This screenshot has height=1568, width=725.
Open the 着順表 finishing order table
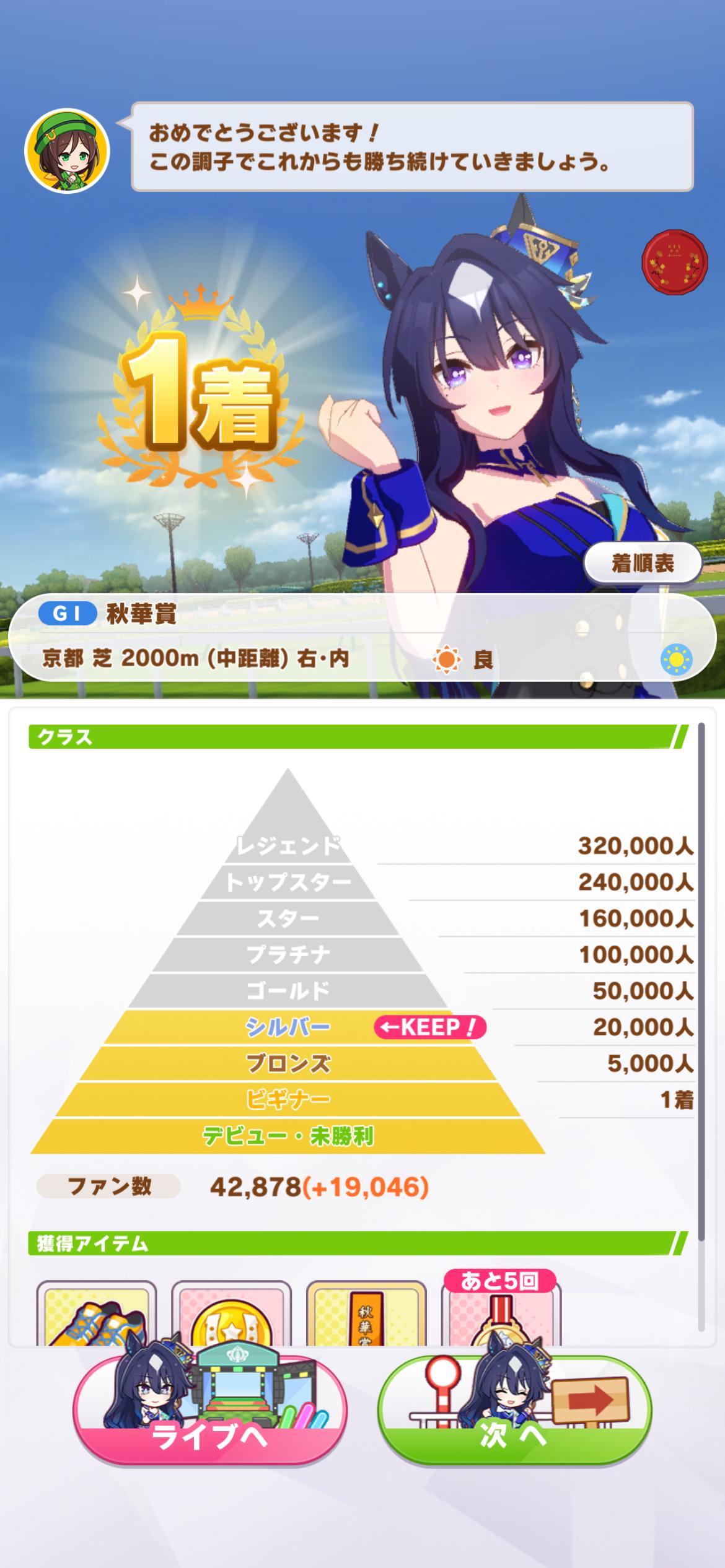[643, 564]
